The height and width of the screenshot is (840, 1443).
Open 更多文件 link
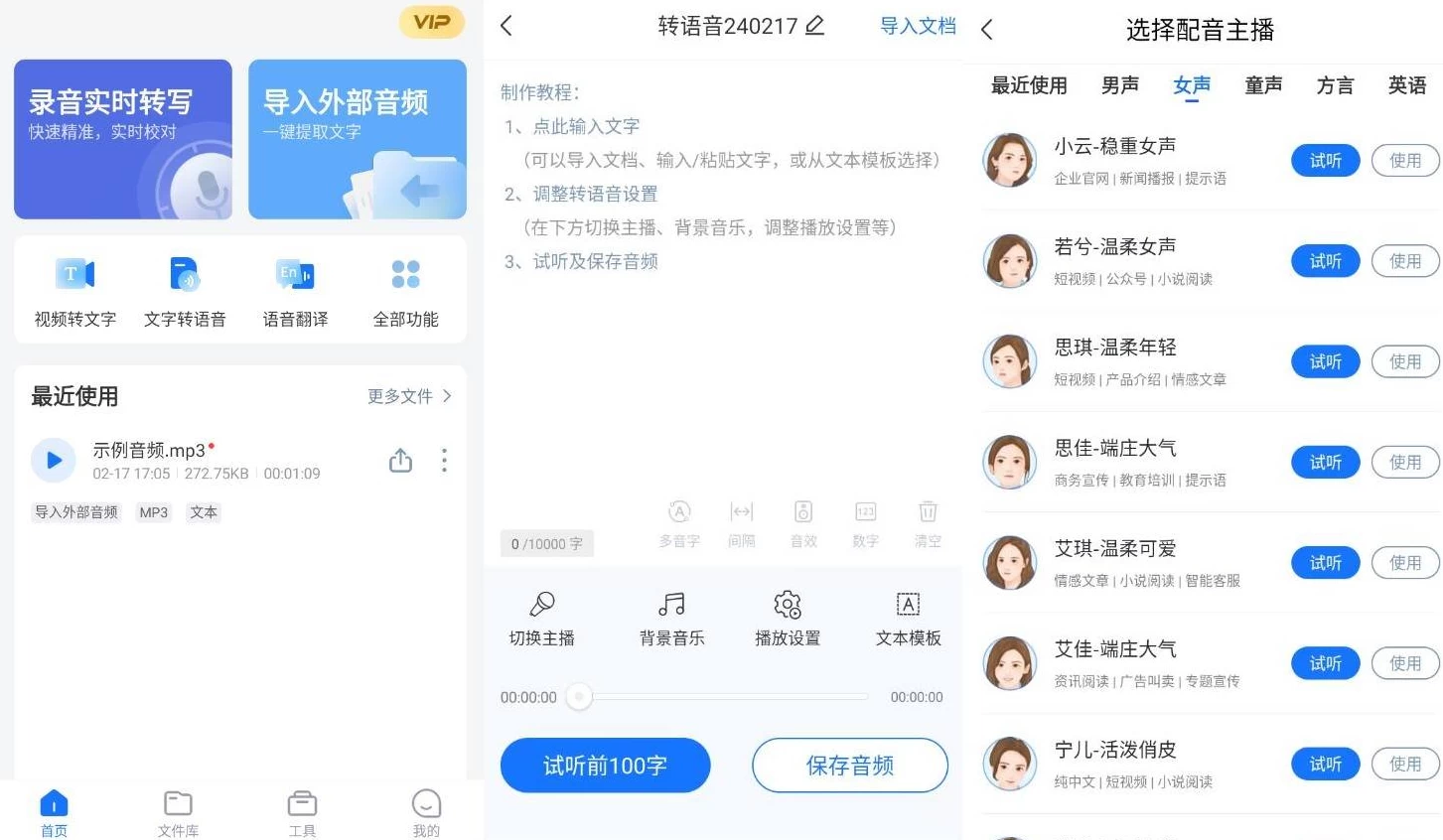point(409,396)
